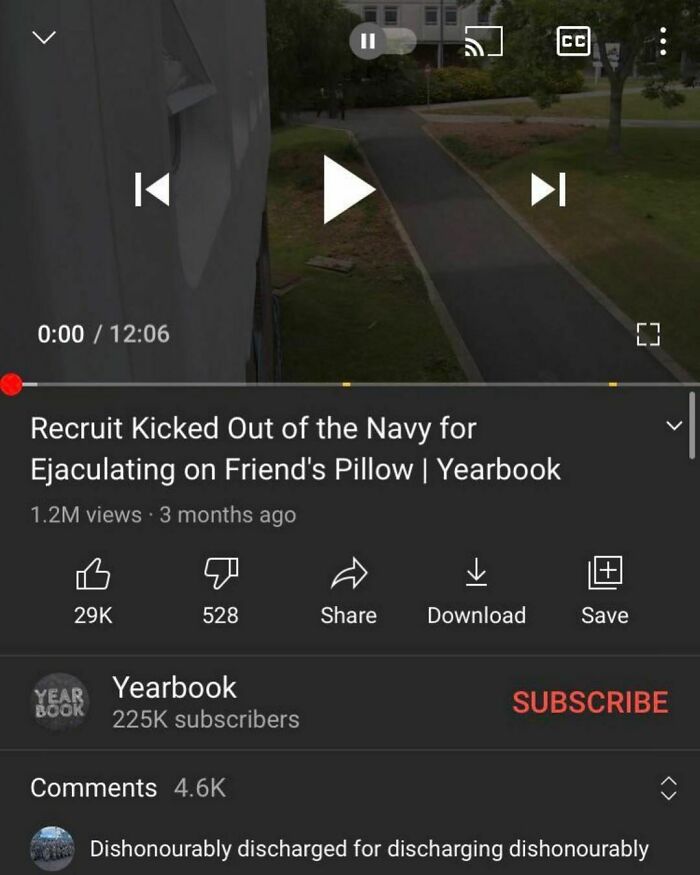Dislike this video
The width and height of the screenshot is (700, 875).
(220, 590)
